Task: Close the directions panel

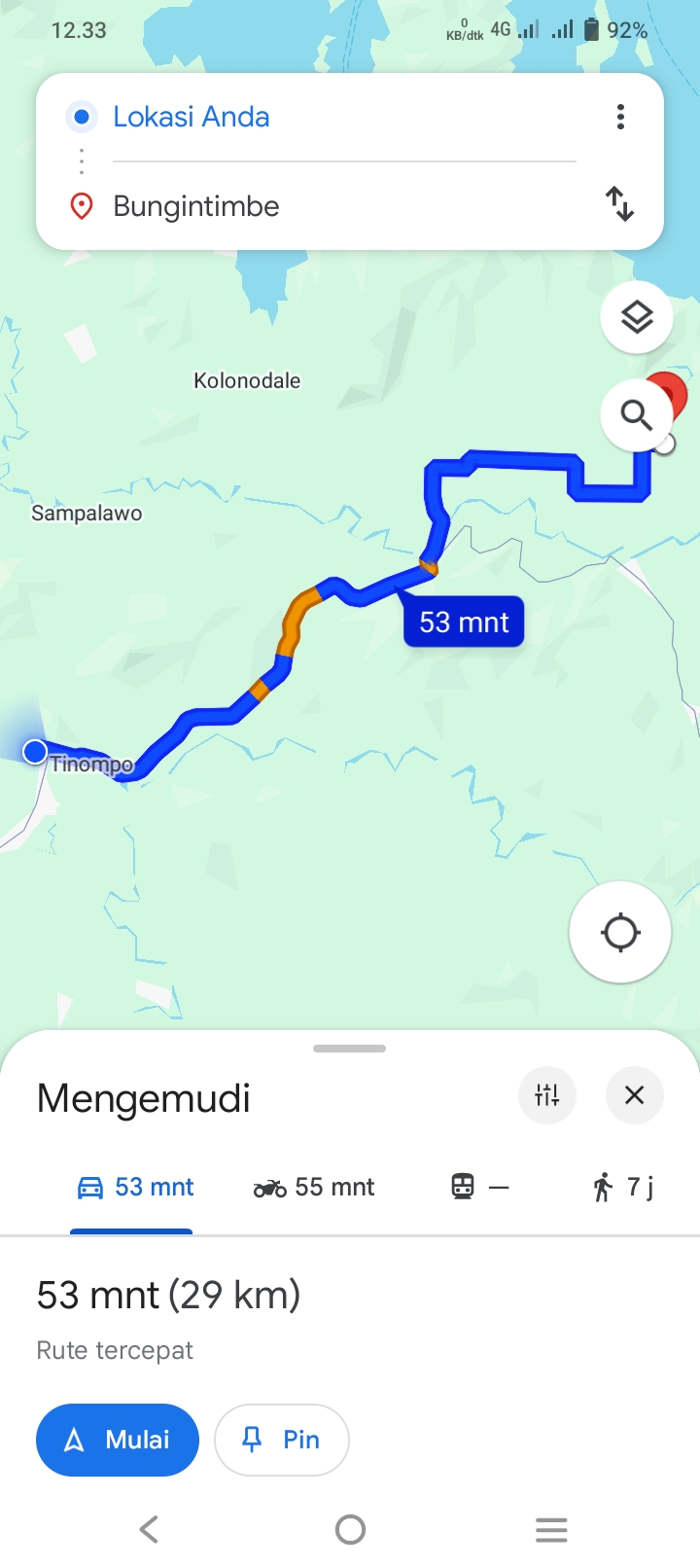Action: click(634, 1095)
